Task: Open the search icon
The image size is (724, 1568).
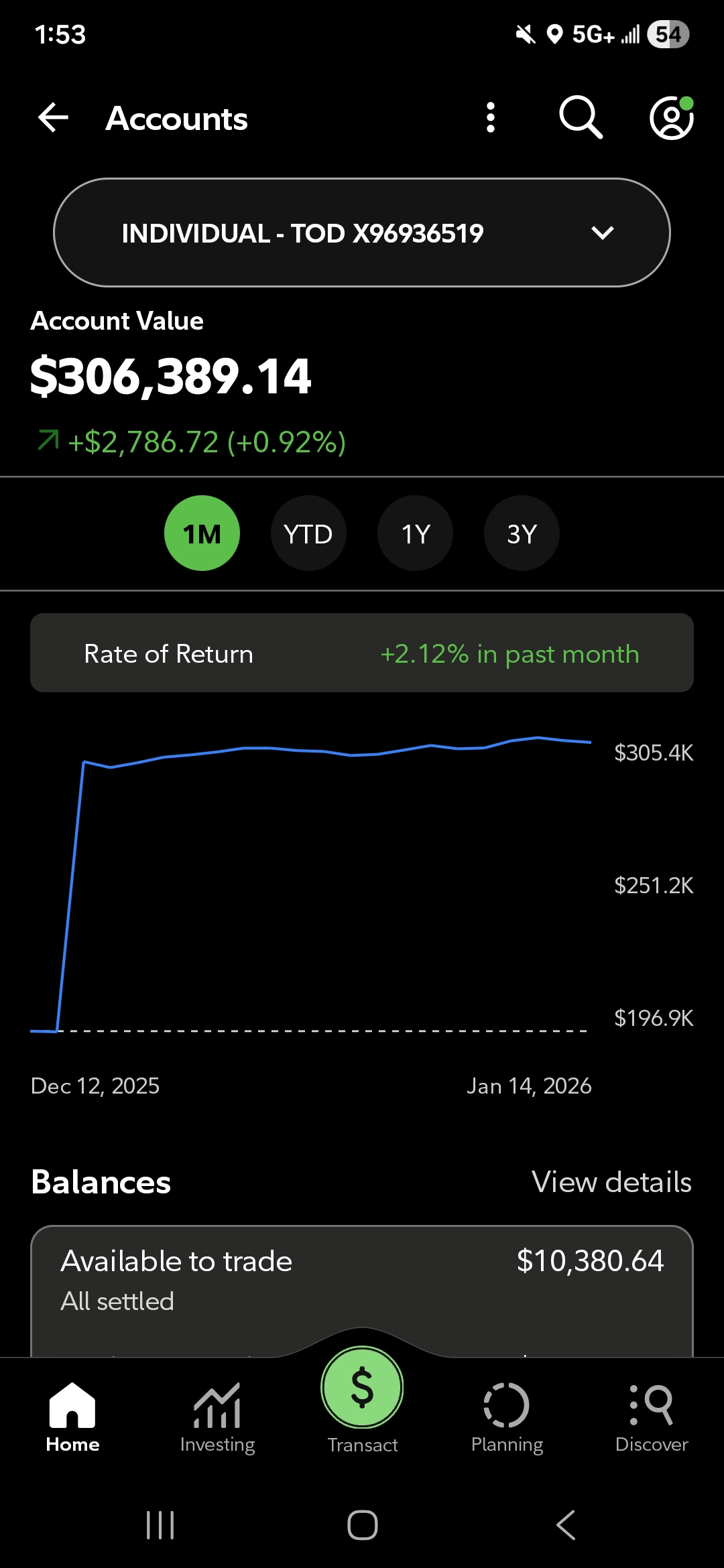Action: [x=581, y=118]
